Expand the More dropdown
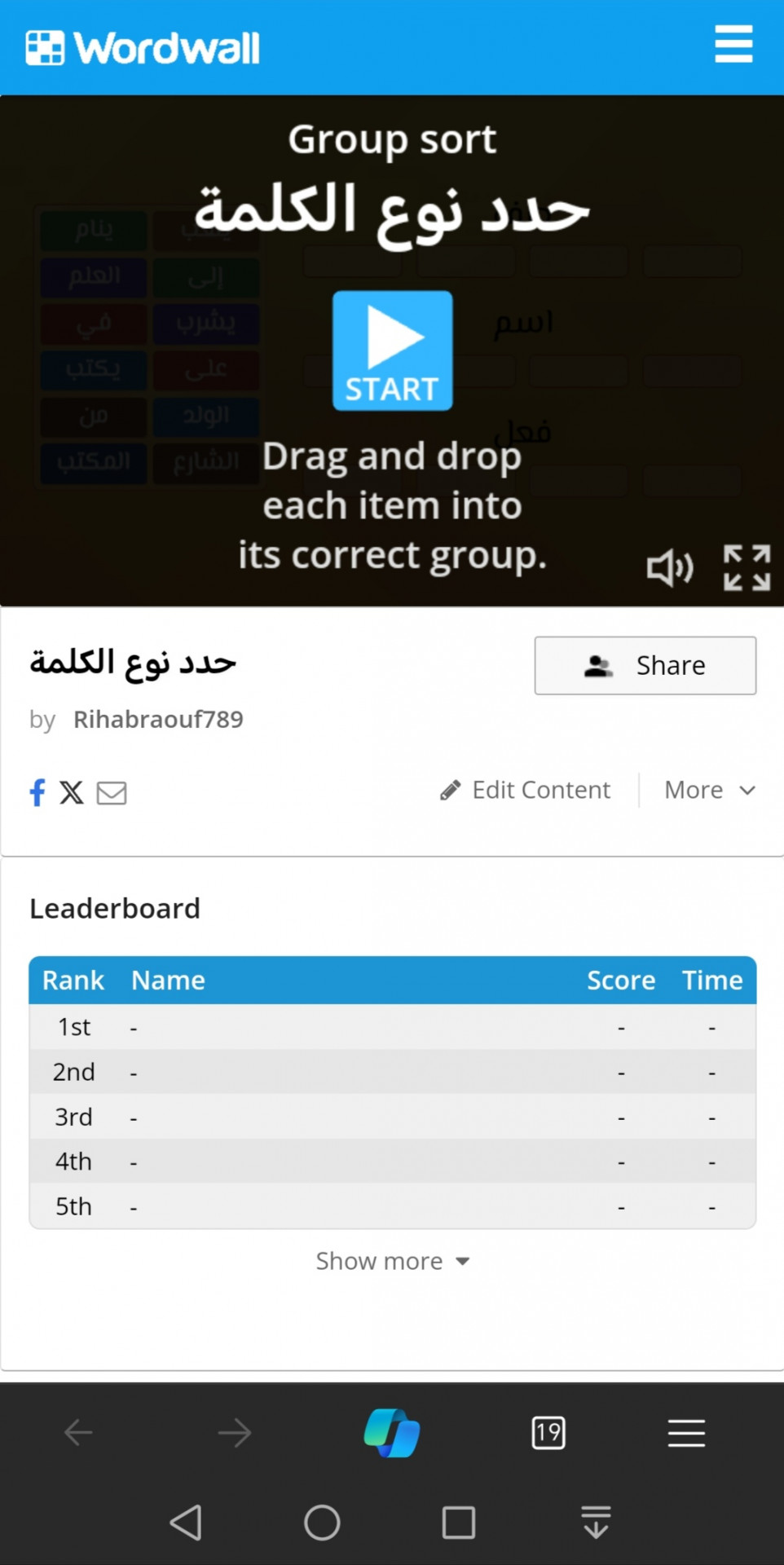784x1565 pixels. tap(710, 790)
